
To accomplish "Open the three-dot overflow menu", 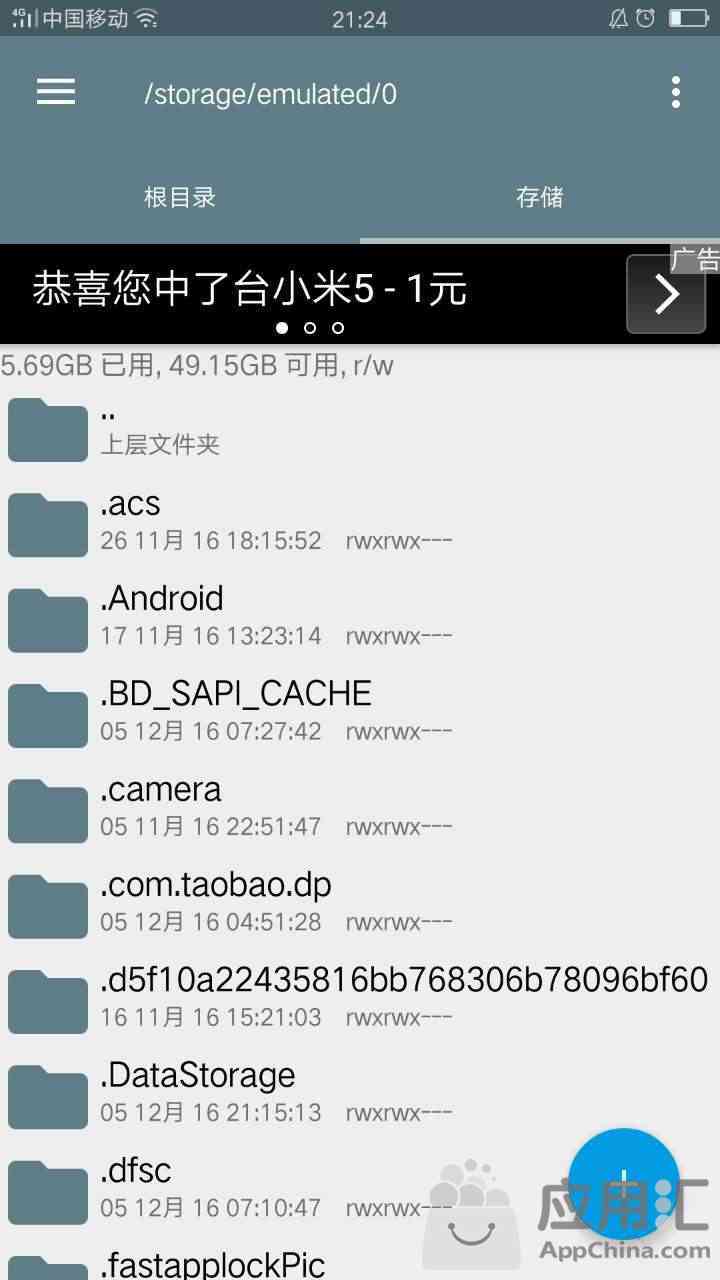I will [x=676, y=92].
